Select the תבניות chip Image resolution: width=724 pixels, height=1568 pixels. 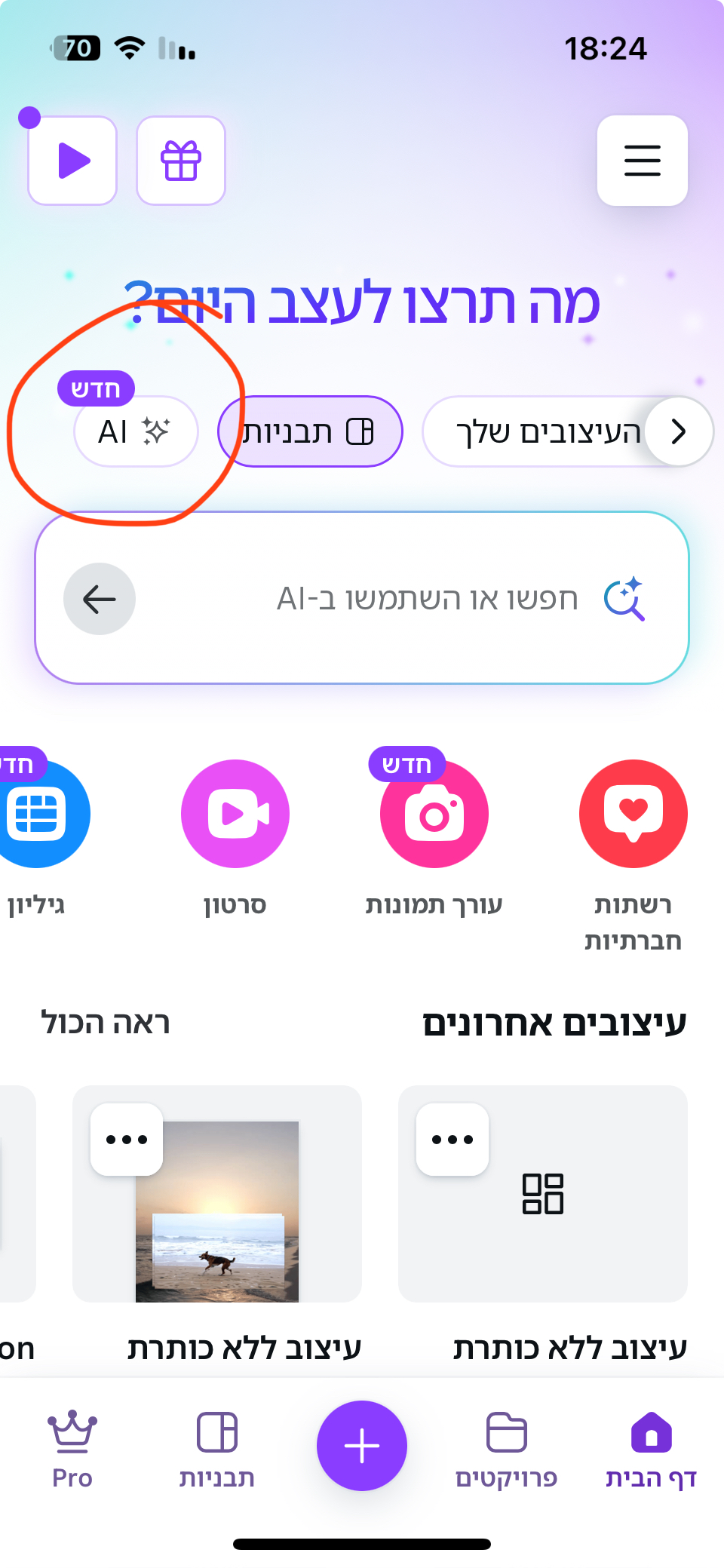310,431
